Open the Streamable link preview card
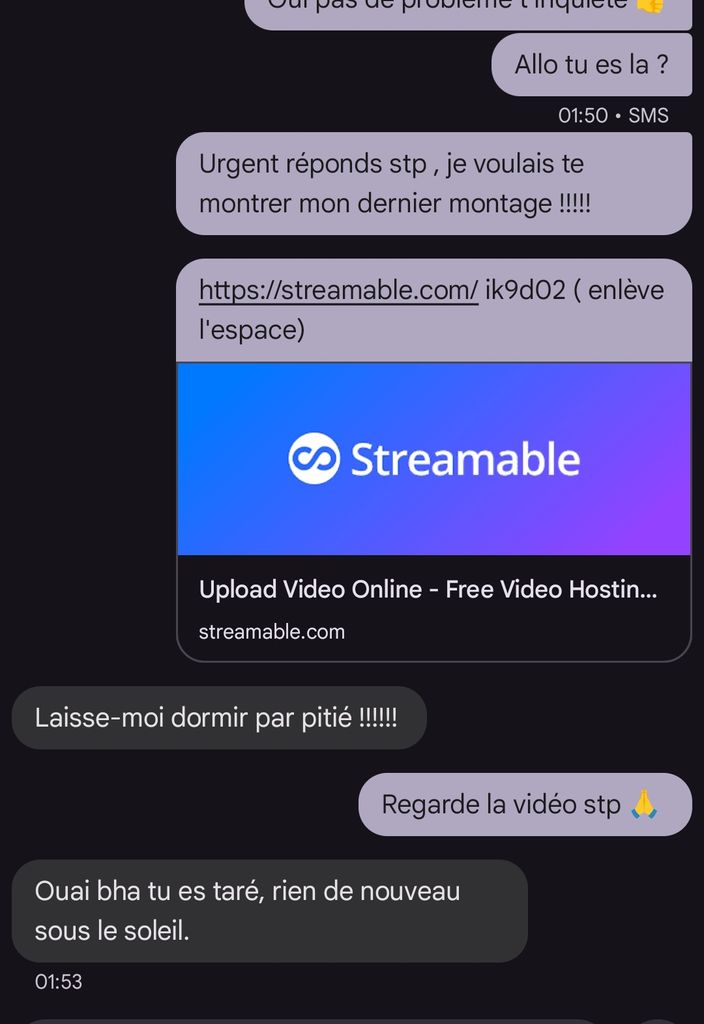Viewport: 704px width, 1024px height. 433,510
